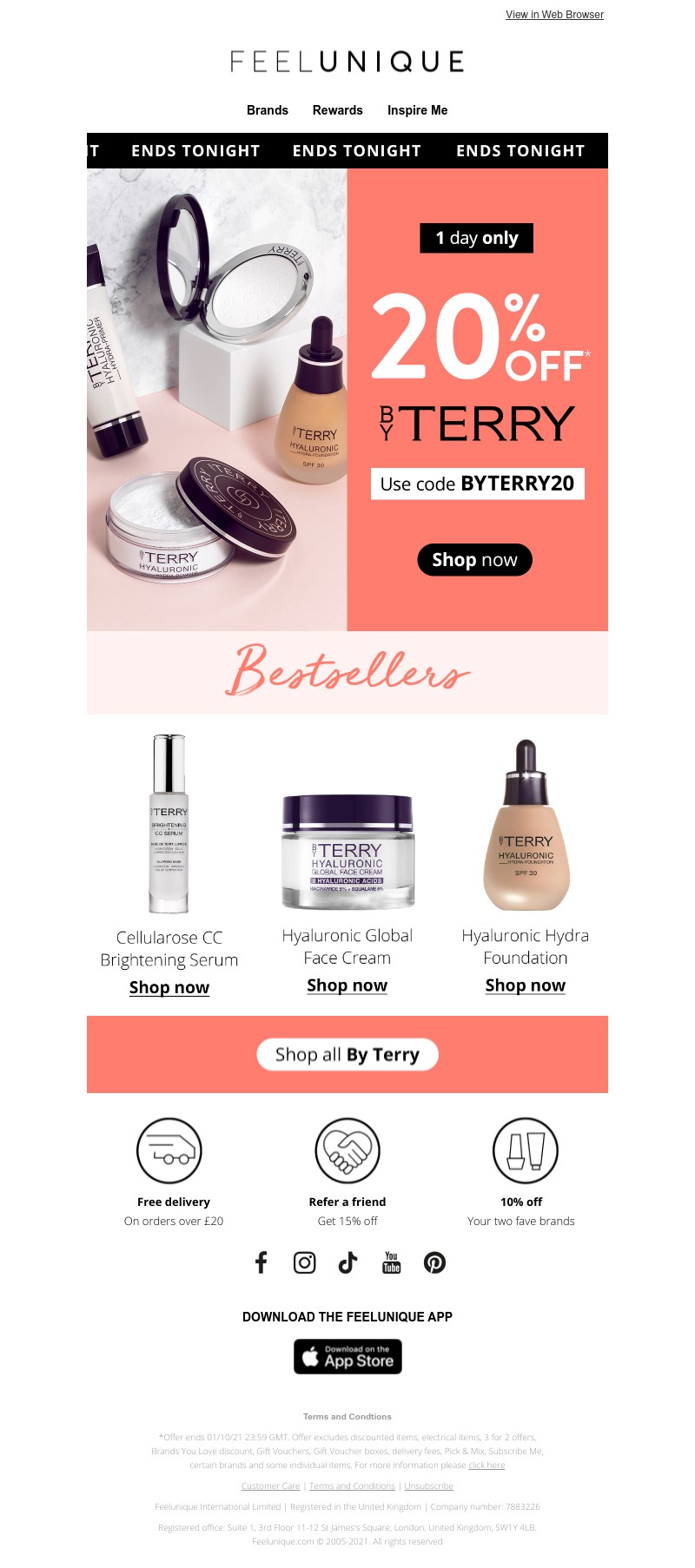This screenshot has height=1568, width=695.
Task: Open the Terms and Conditions footer link
Action: (x=352, y=1486)
